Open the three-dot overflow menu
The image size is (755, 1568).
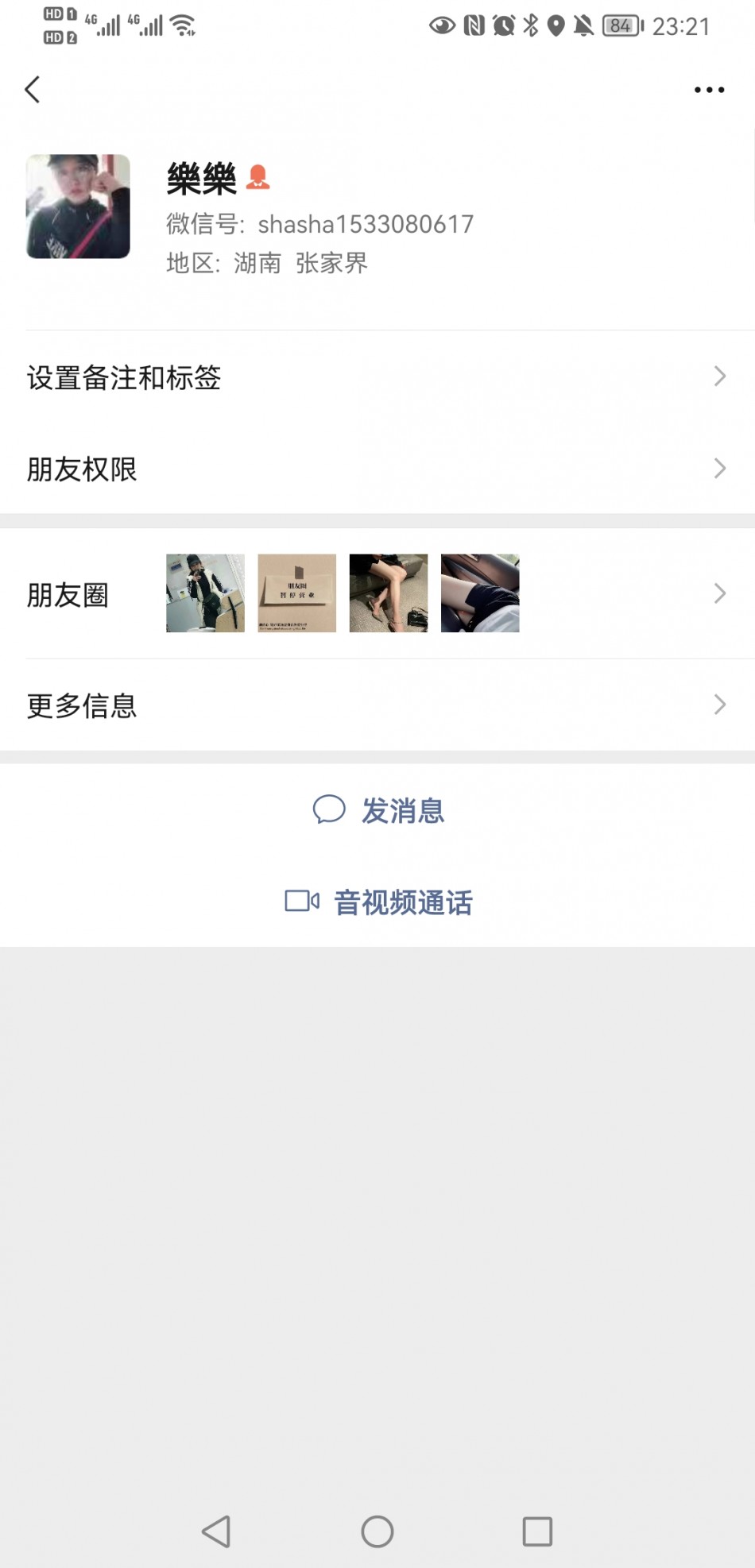709,90
